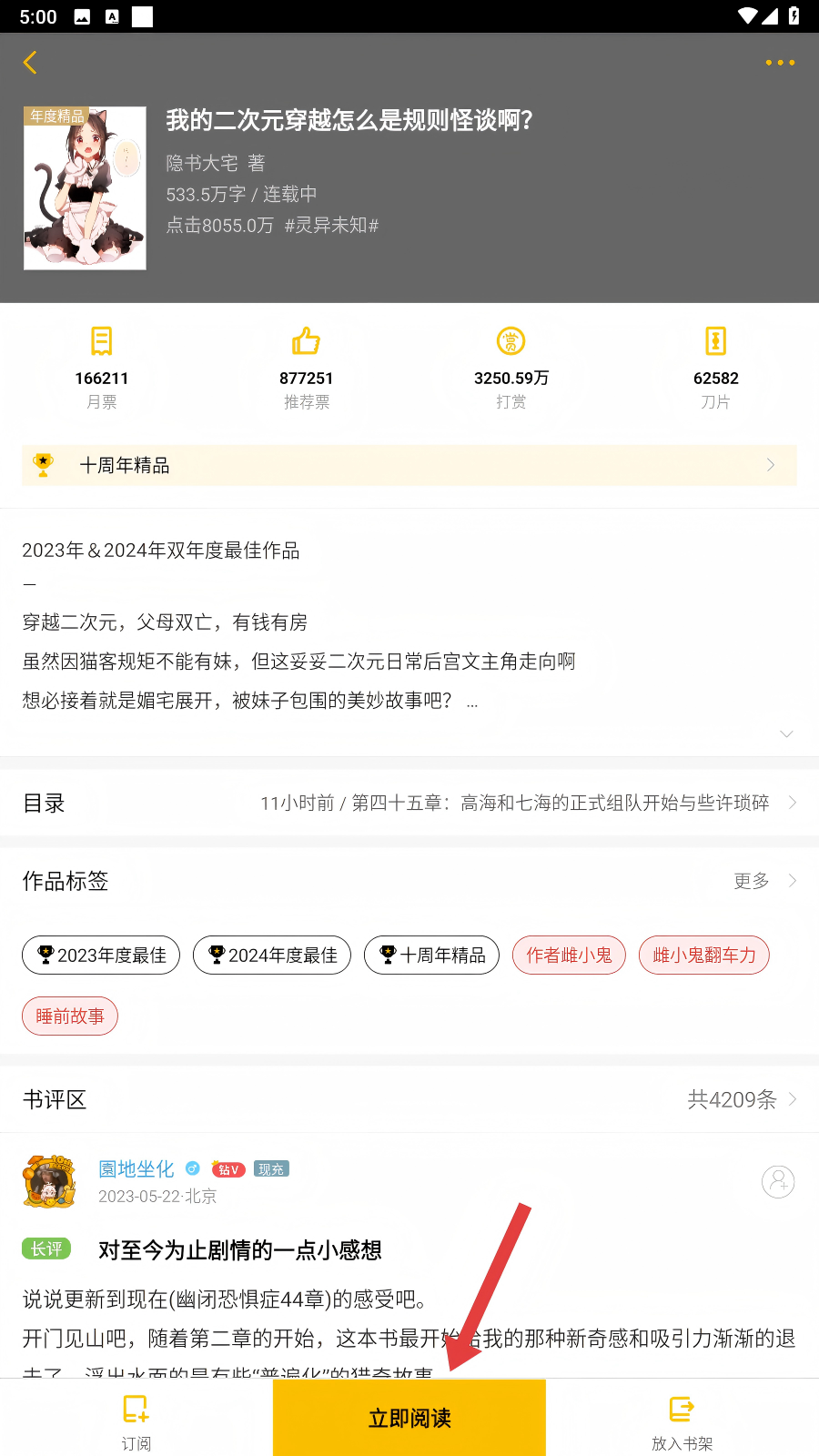Select the 2024年度最佳 tag
Screen dimensions: 819x1456
click(272, 955)
